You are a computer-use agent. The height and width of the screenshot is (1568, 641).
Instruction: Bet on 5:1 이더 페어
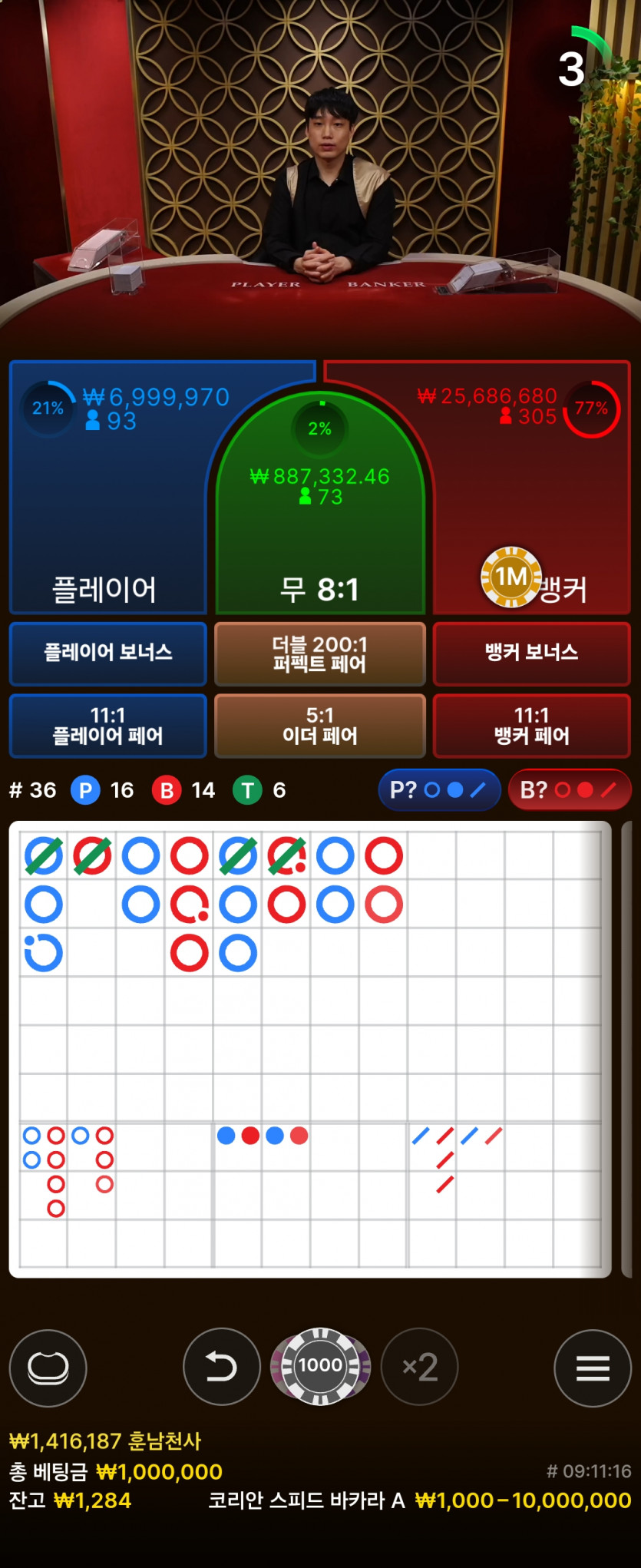pos(320,726)
